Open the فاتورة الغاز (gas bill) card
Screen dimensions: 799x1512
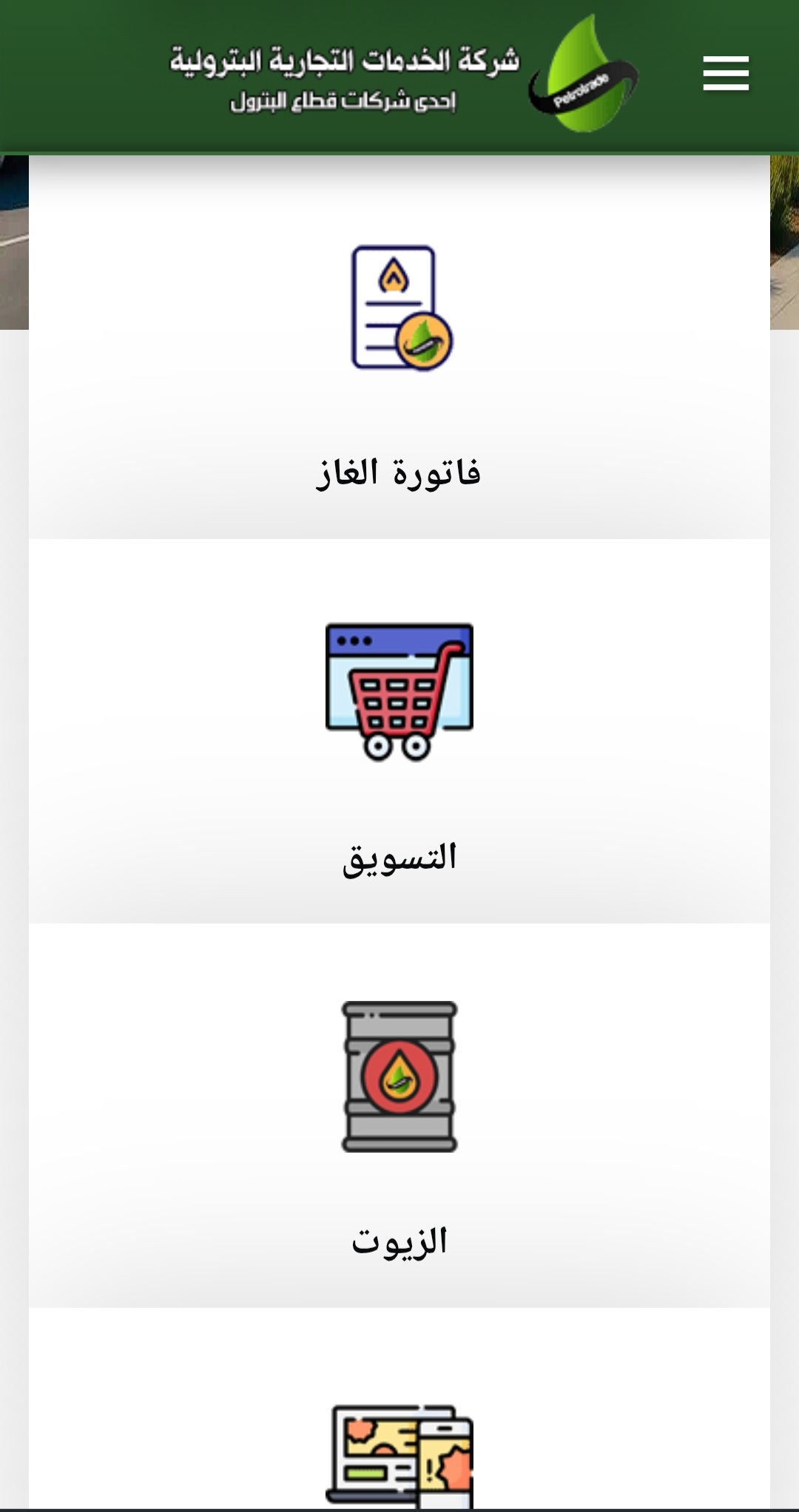[x=399, y=362]
